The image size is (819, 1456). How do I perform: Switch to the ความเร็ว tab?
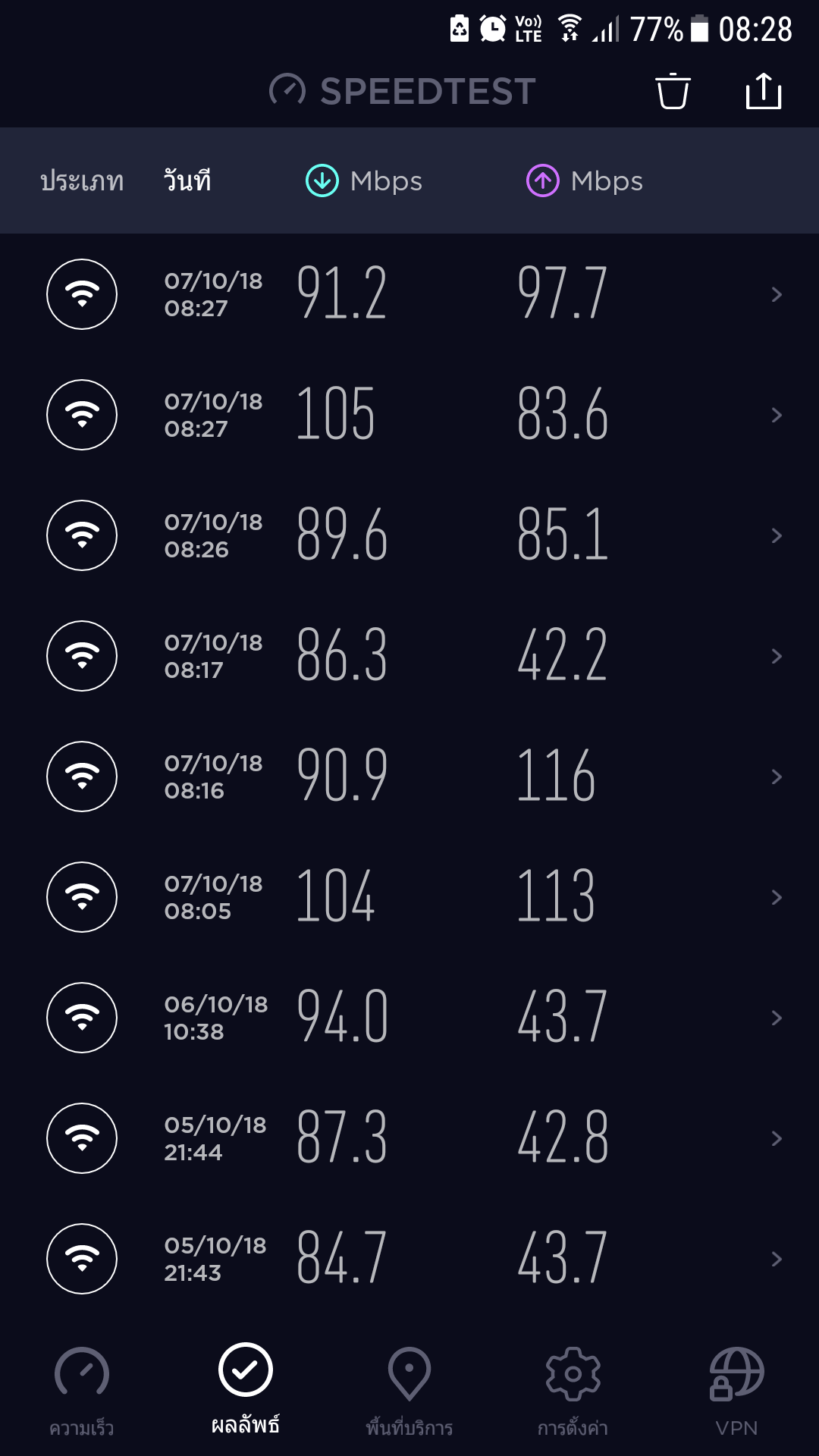[82, 1392]
